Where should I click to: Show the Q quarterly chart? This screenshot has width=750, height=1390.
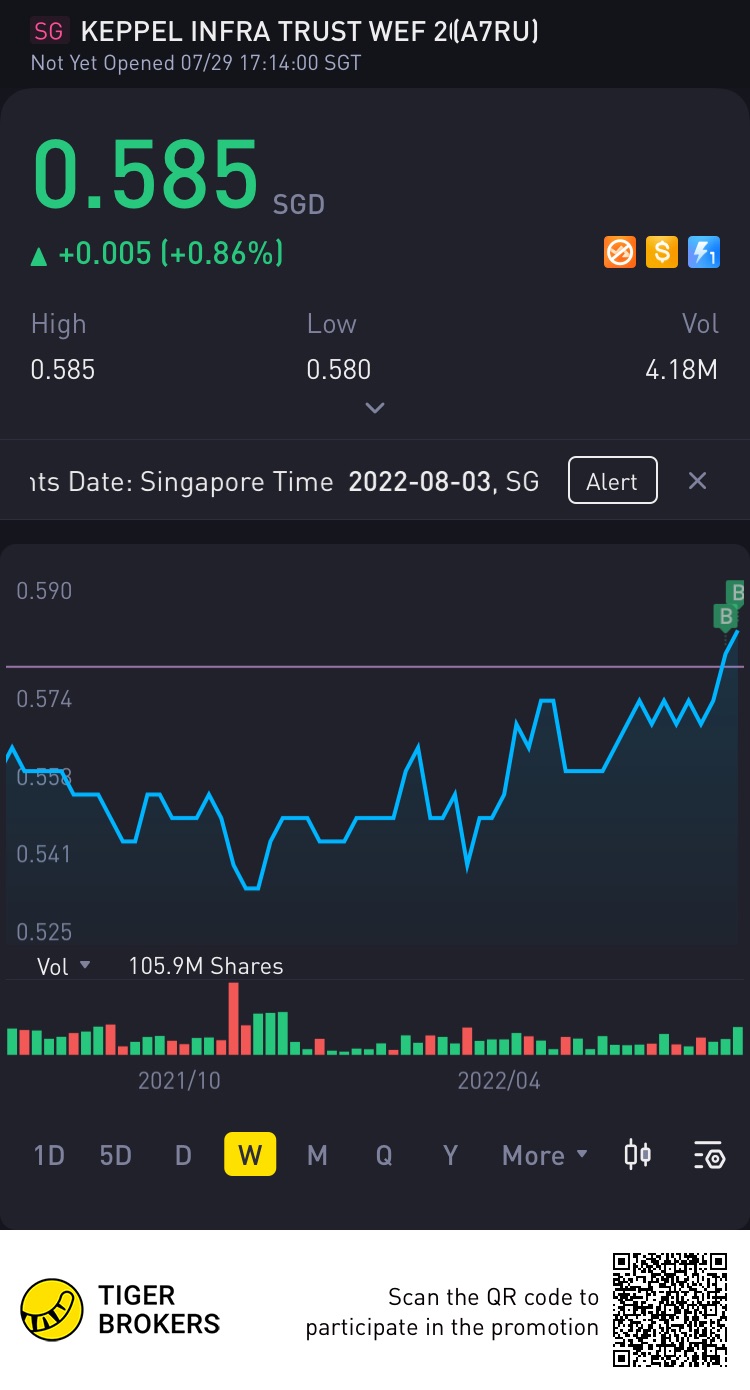[384, 1155]
